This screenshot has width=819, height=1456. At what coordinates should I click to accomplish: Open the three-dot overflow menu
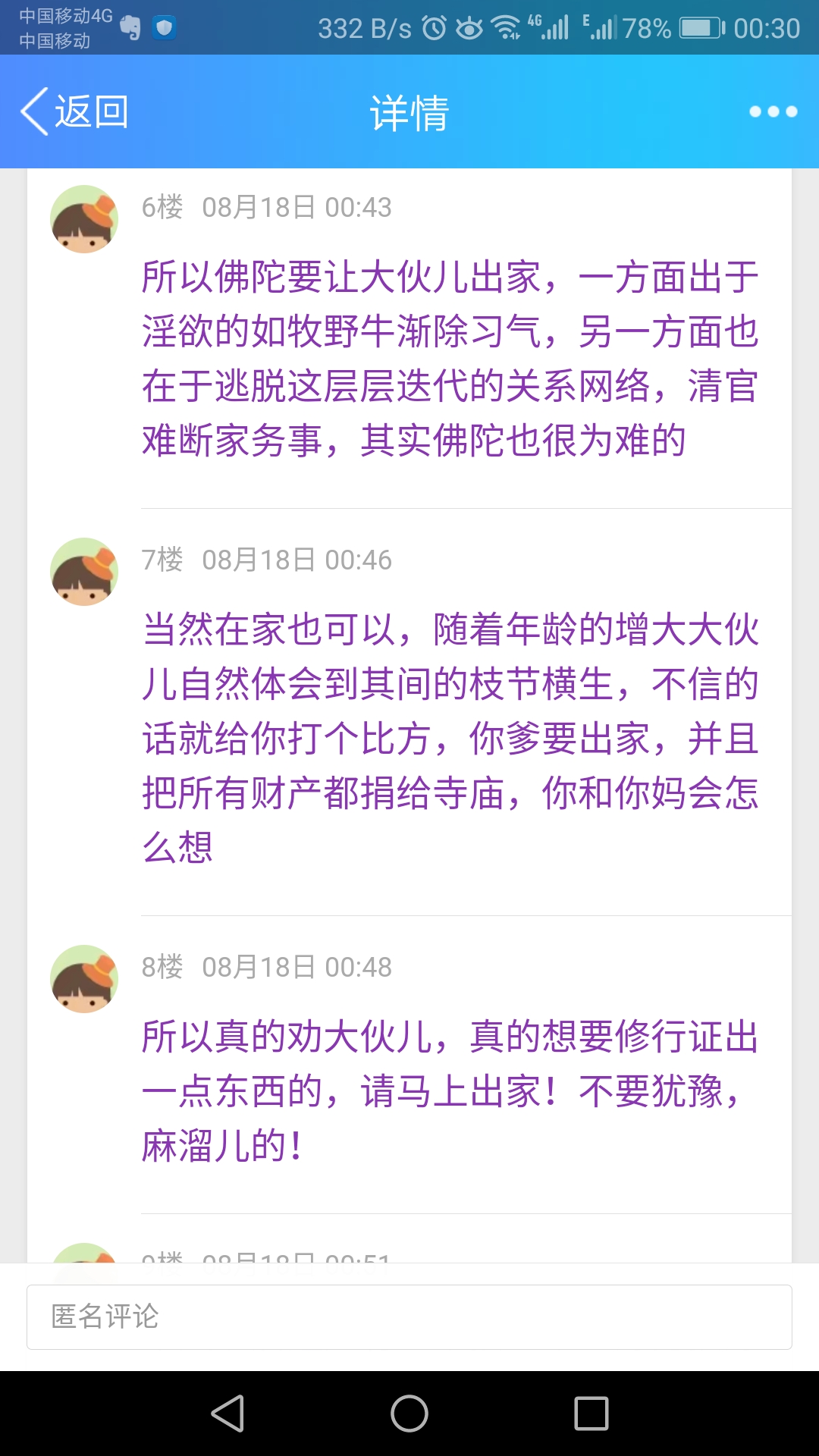773,112
